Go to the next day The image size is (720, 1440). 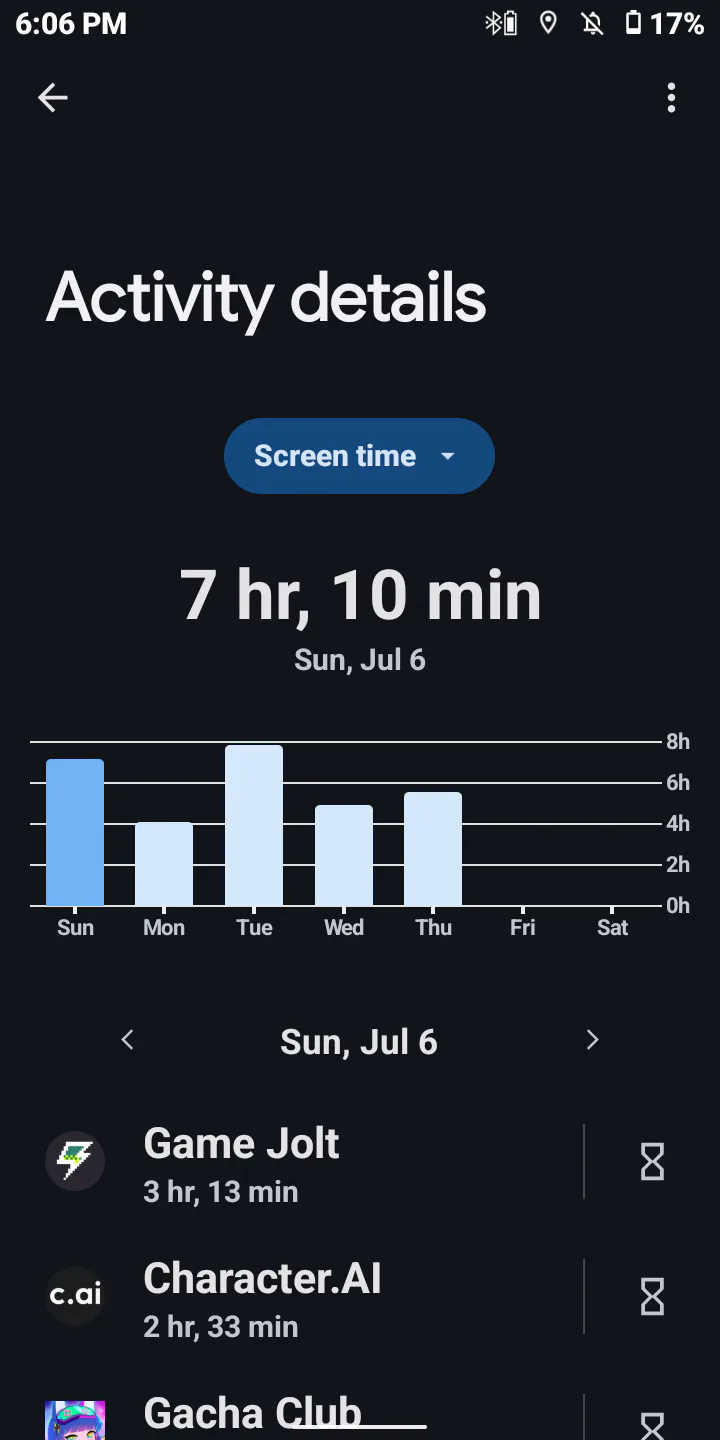pos(592,1040)
